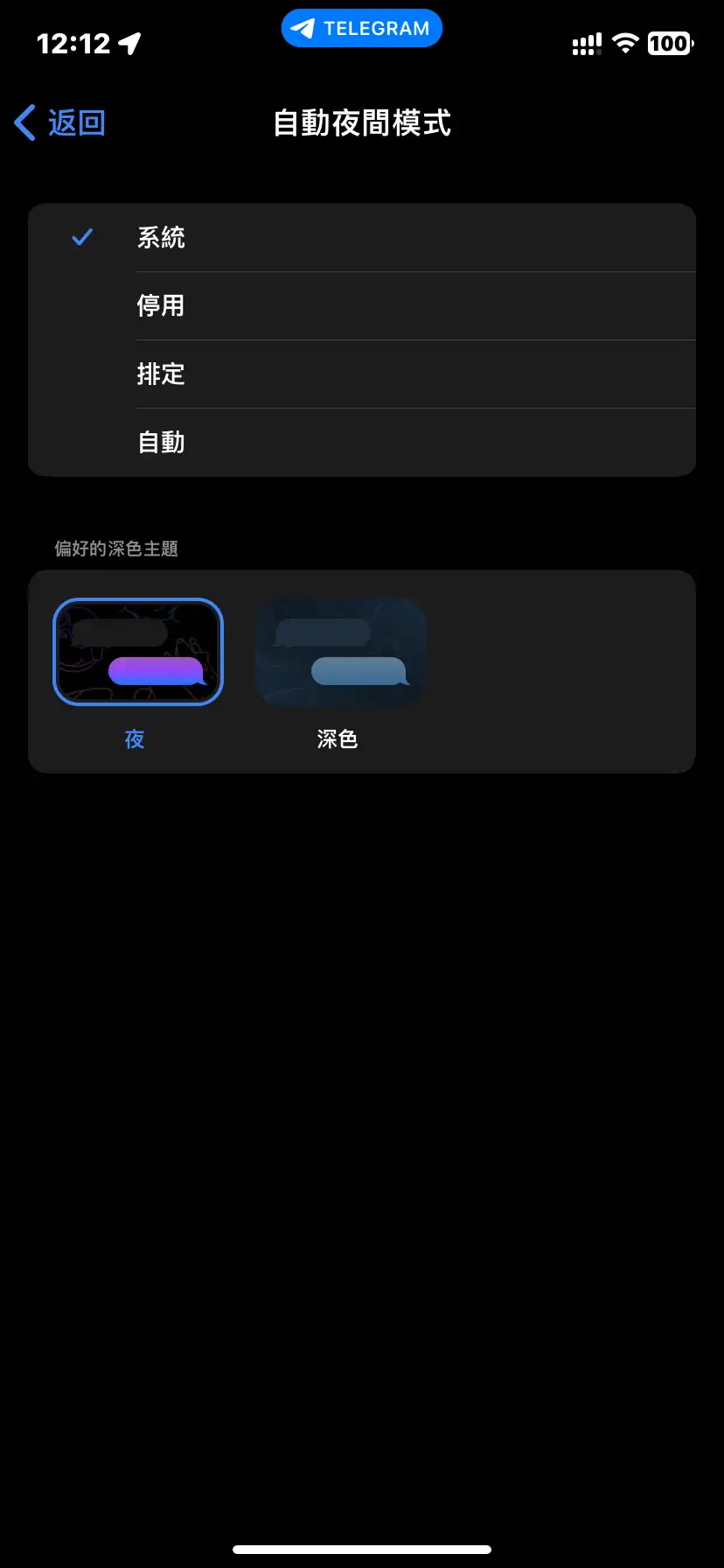Tap the home indicator bar at bottom

[x=362, y=1549]
